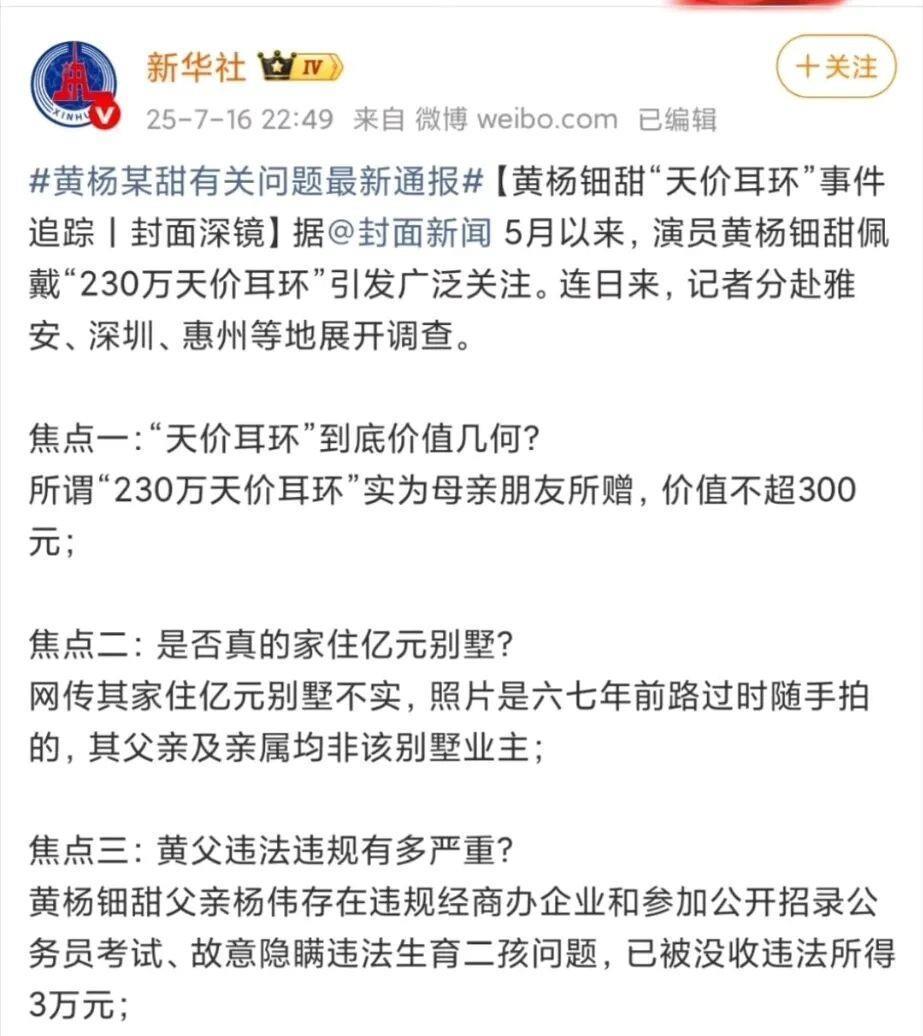Tap the 新华社 username
The image size is (923, 1036).
tap(195, 67)
